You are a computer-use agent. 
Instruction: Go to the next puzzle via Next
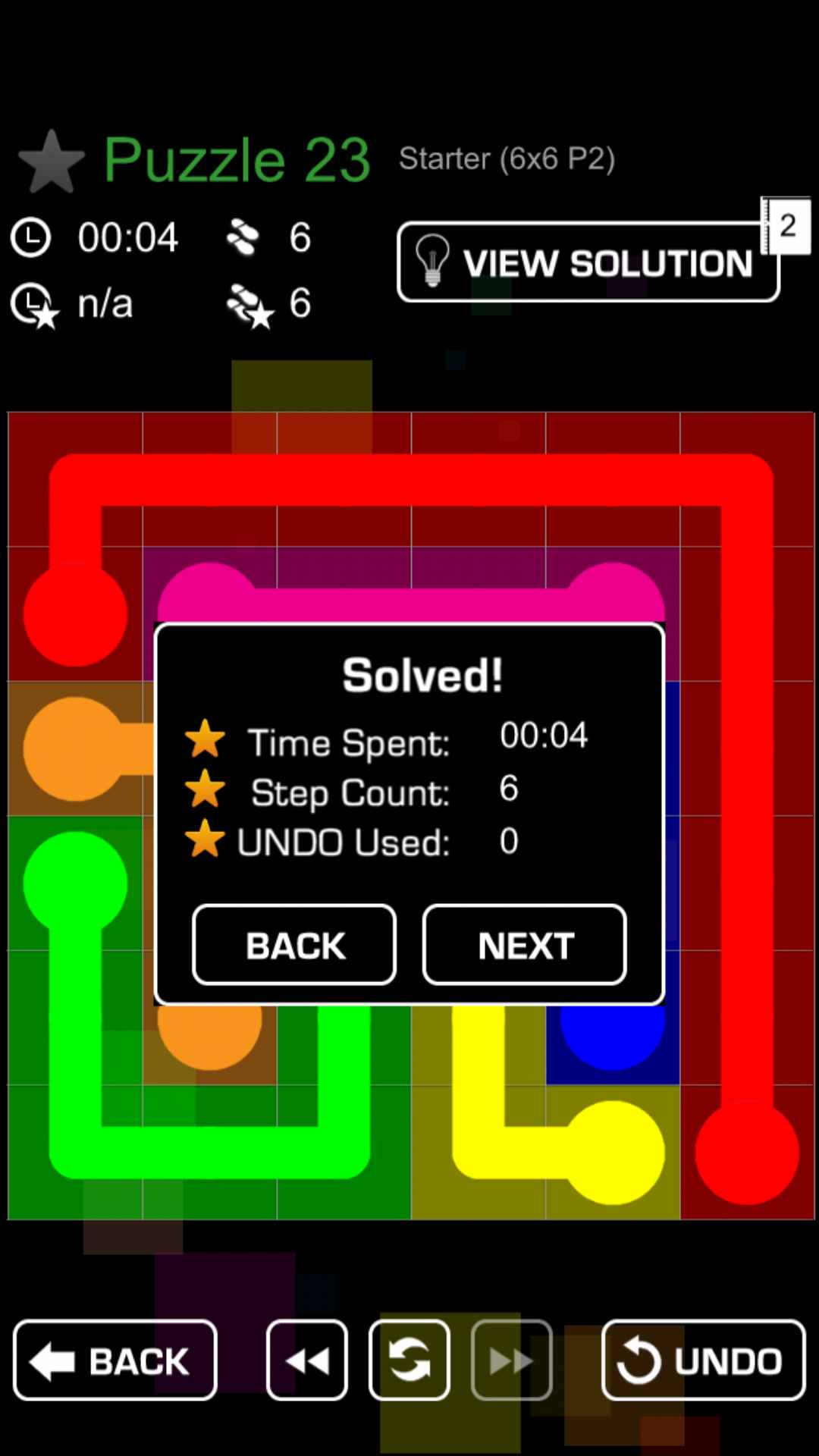(525, 945)
